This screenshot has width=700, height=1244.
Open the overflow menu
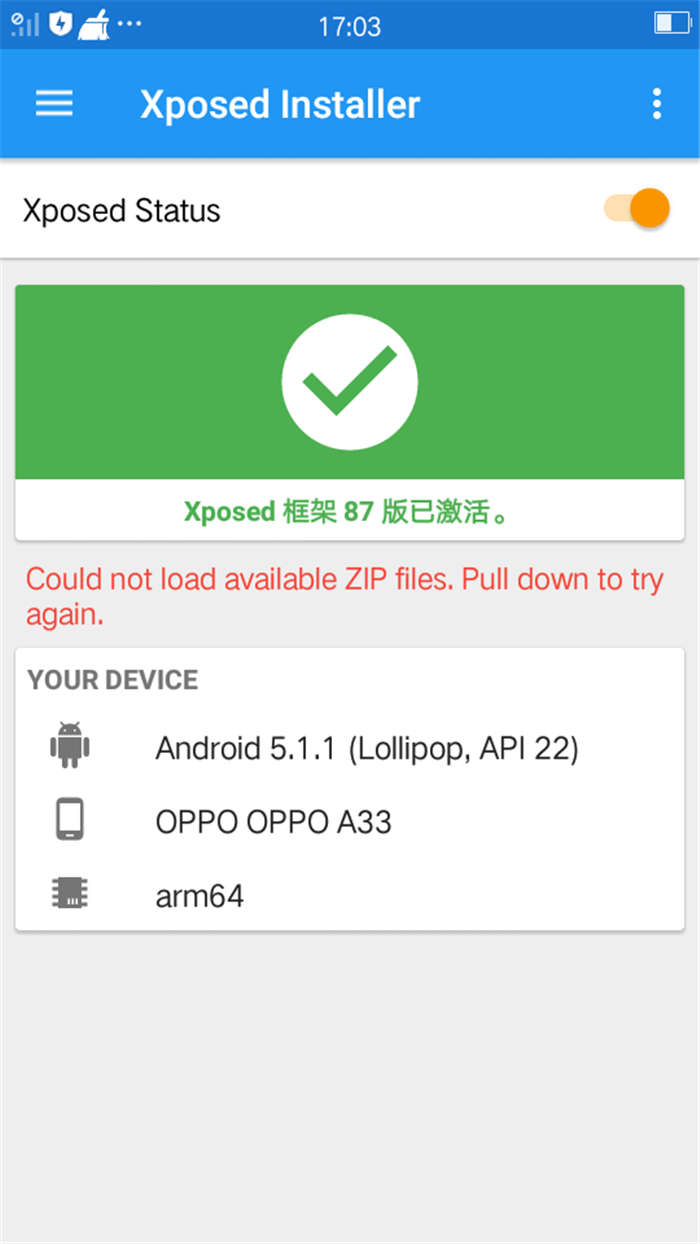click(656, 104)
